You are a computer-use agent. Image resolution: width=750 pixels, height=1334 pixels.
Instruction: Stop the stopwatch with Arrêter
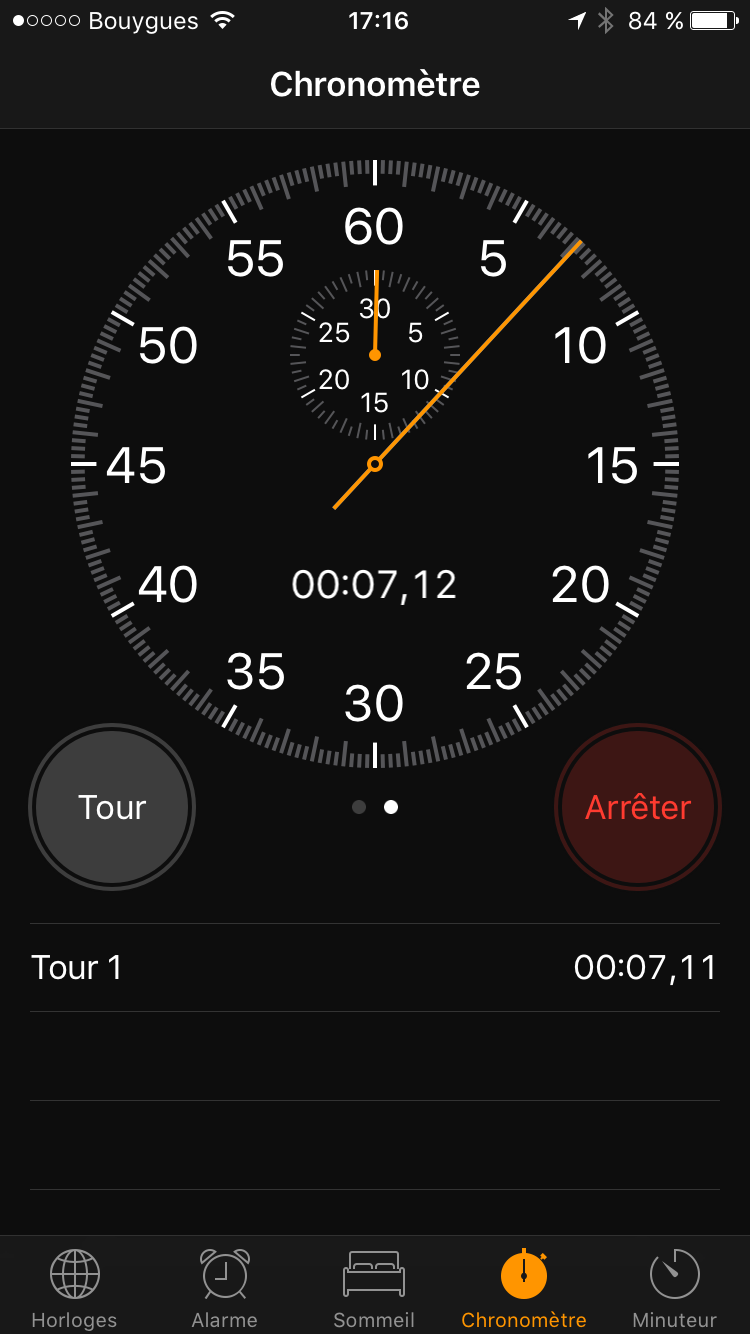point(637,807)
